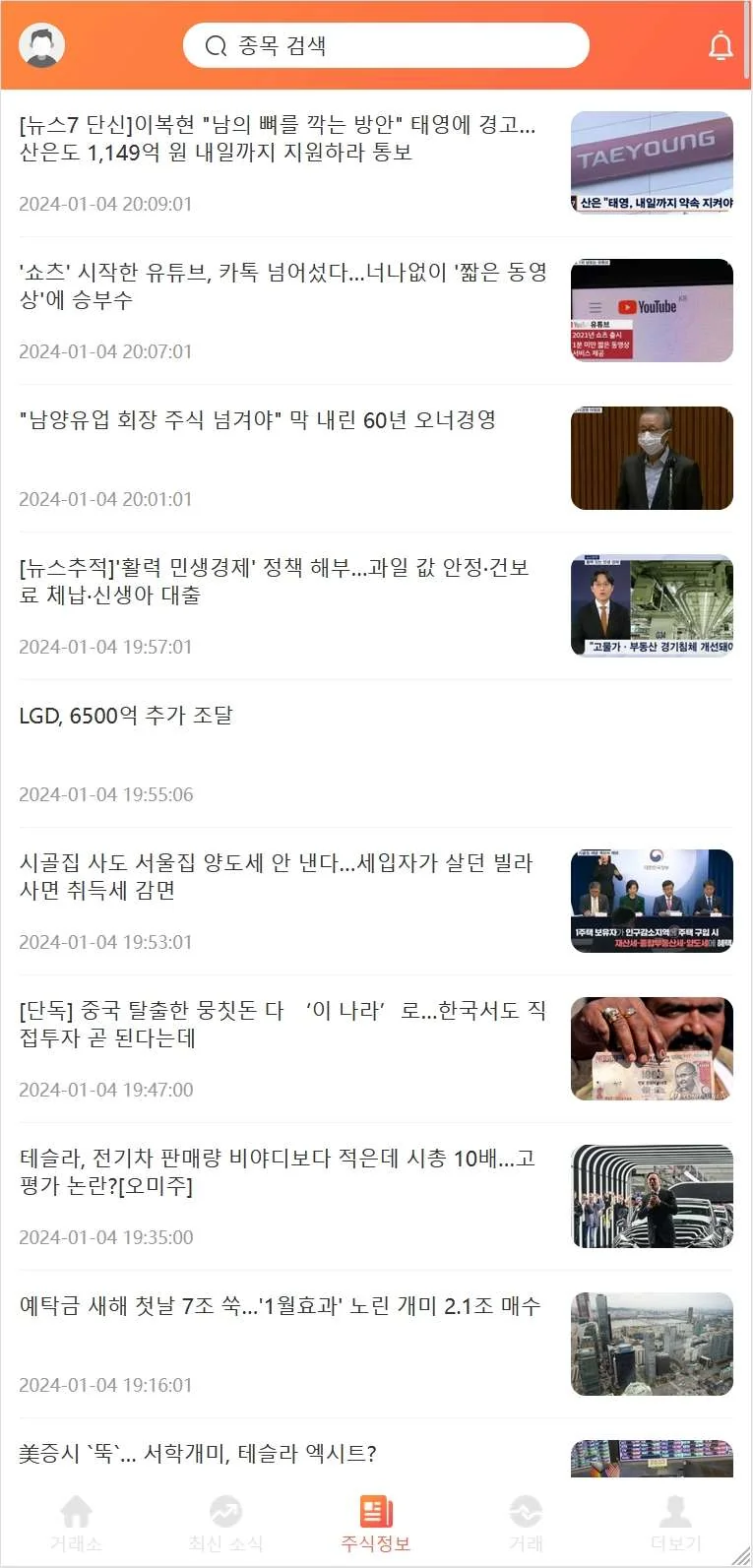
Task: Open the notifications bell
Action: (x=721, y=46)
